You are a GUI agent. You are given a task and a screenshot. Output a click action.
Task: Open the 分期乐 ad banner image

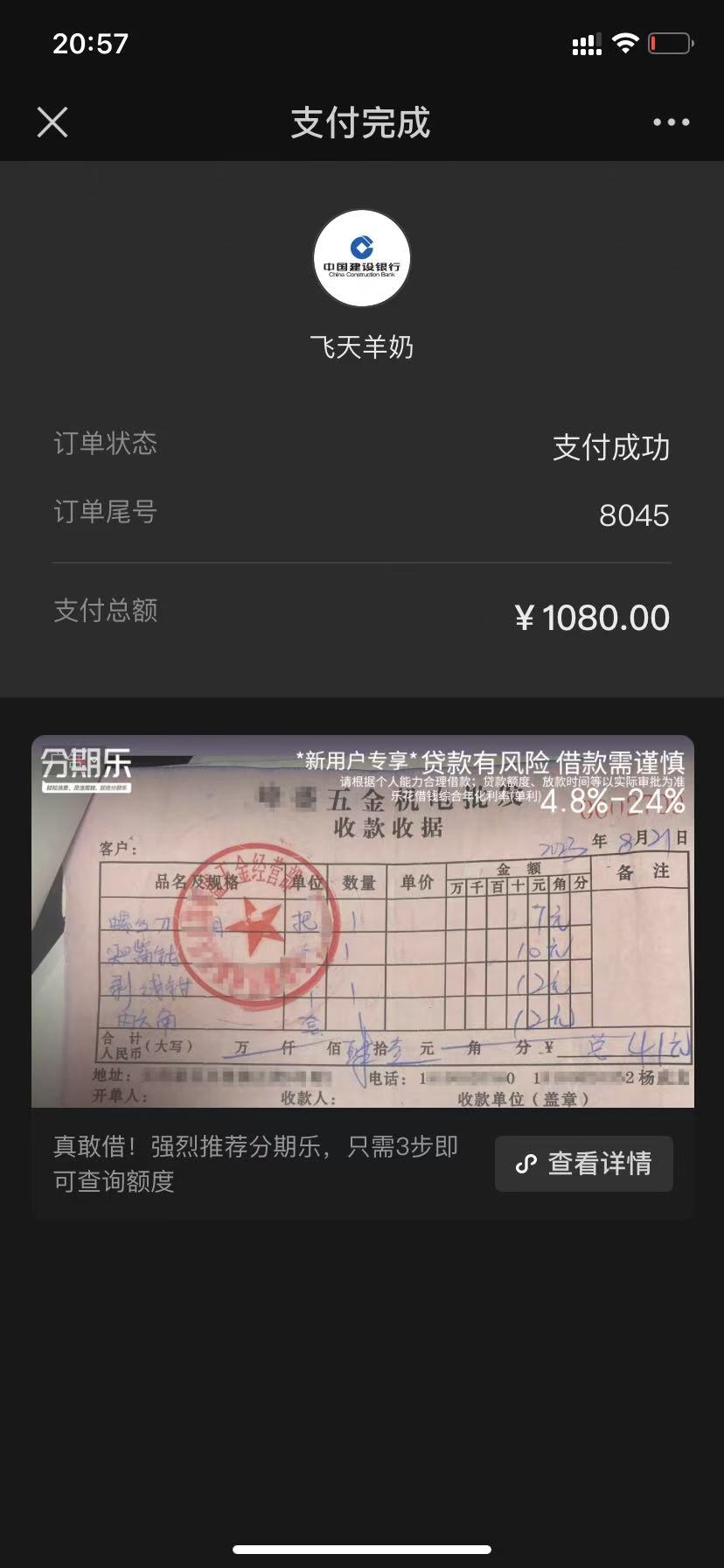pos(362,921)
